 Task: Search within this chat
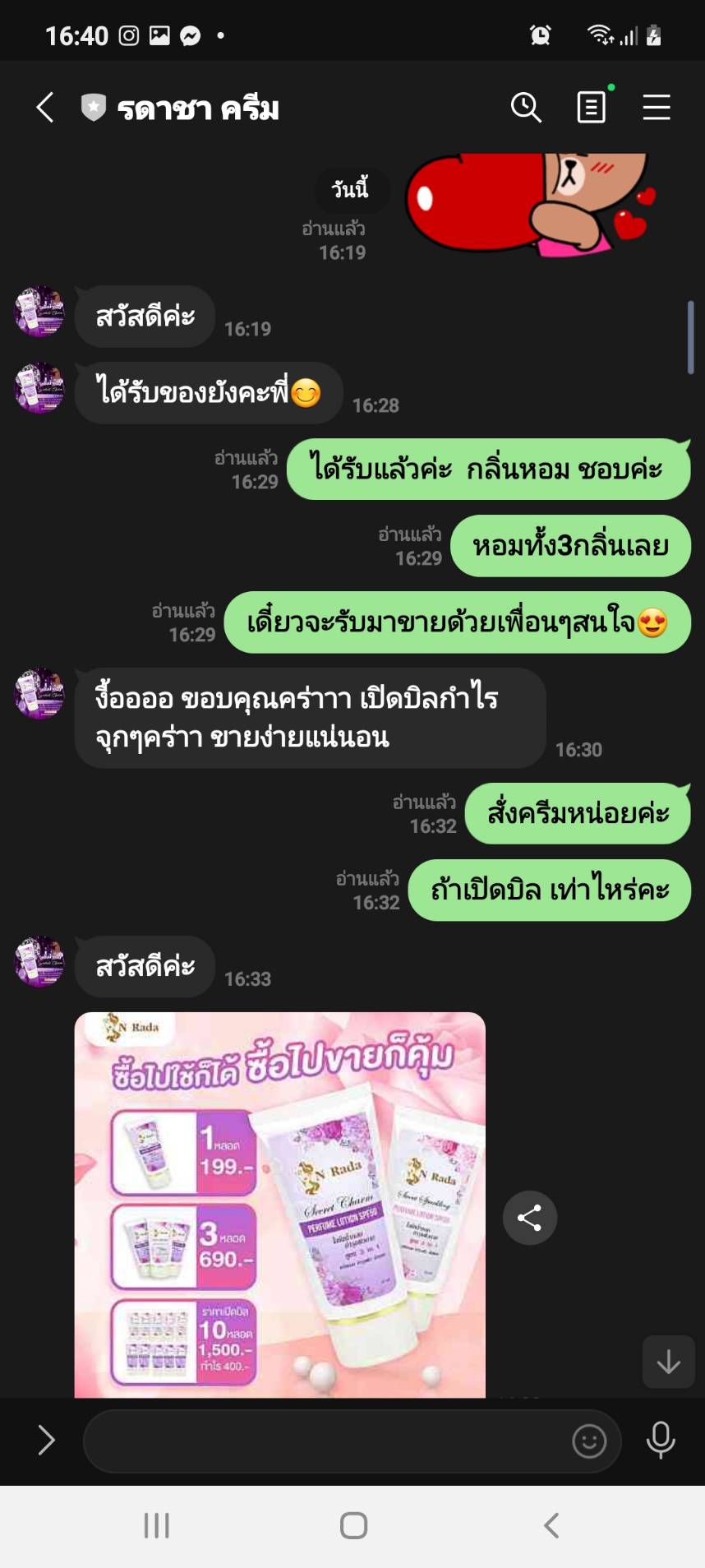tap(526, 108)
